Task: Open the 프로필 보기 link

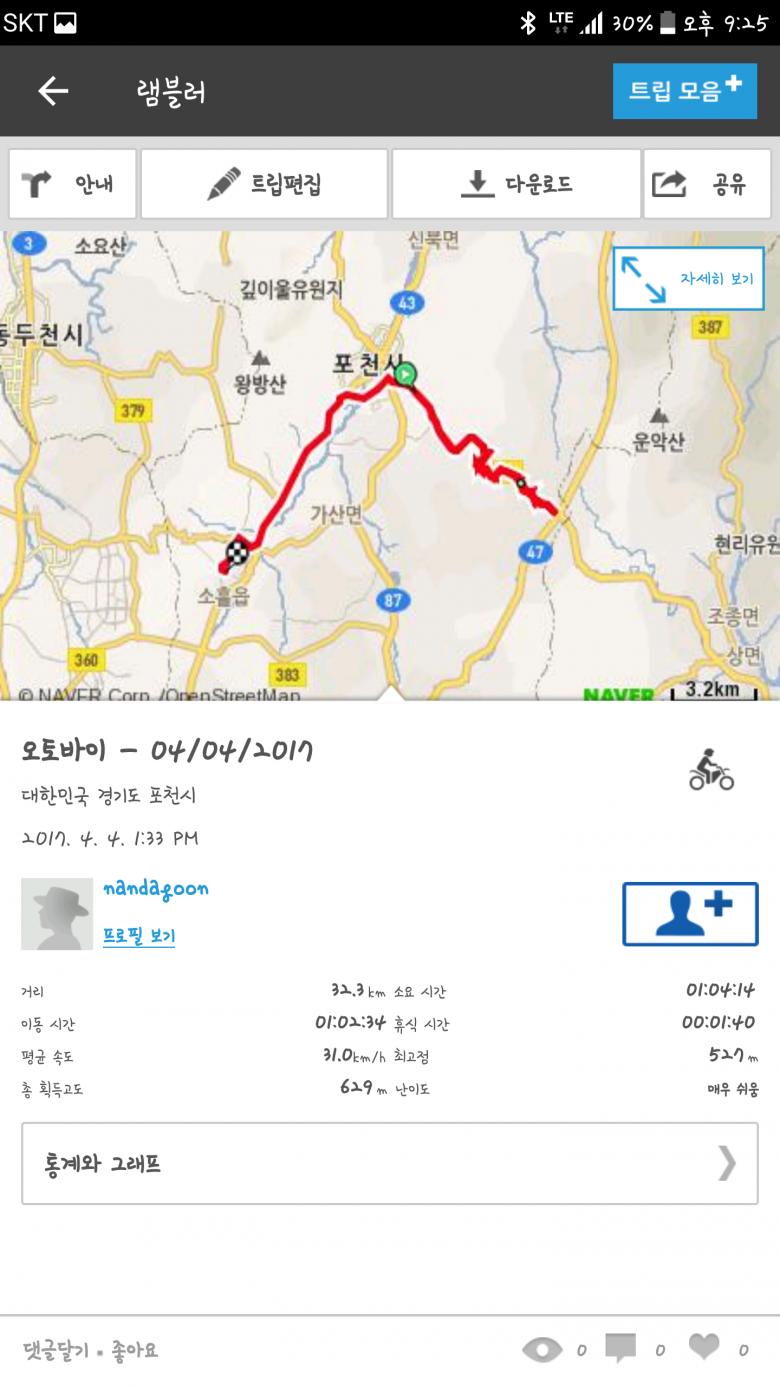Action: pyautogui.click(x=139, y=936)
